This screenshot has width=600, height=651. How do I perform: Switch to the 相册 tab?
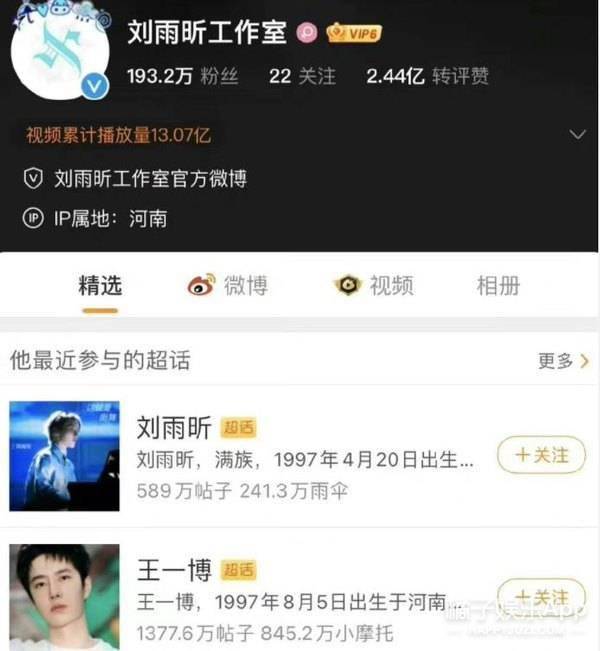point(498,285)
